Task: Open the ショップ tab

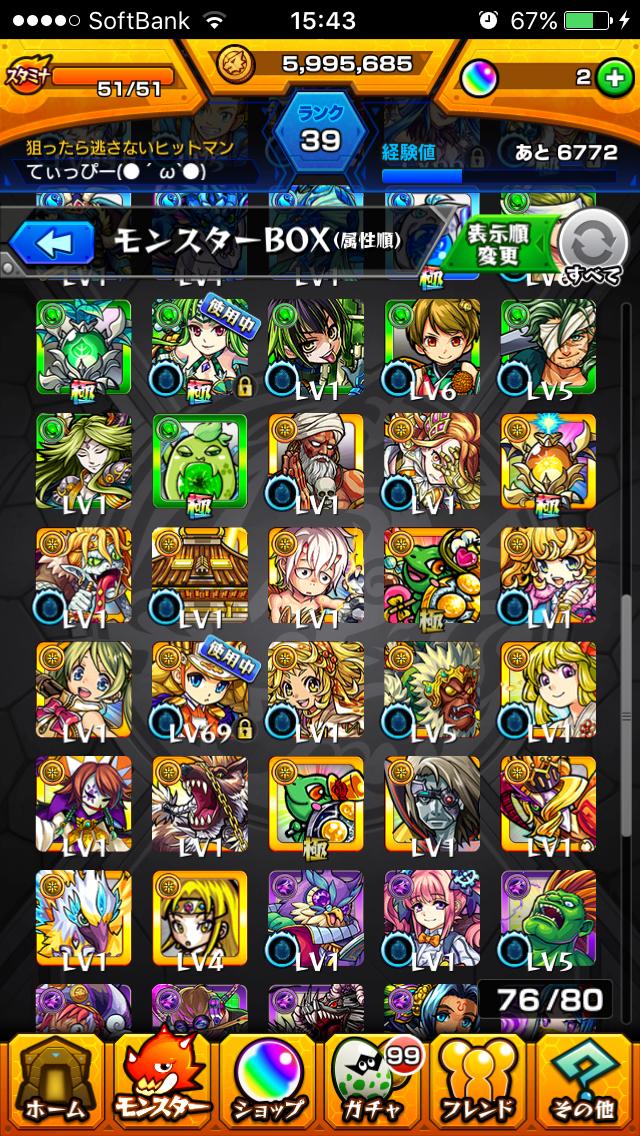Action: click(267, 1085)
